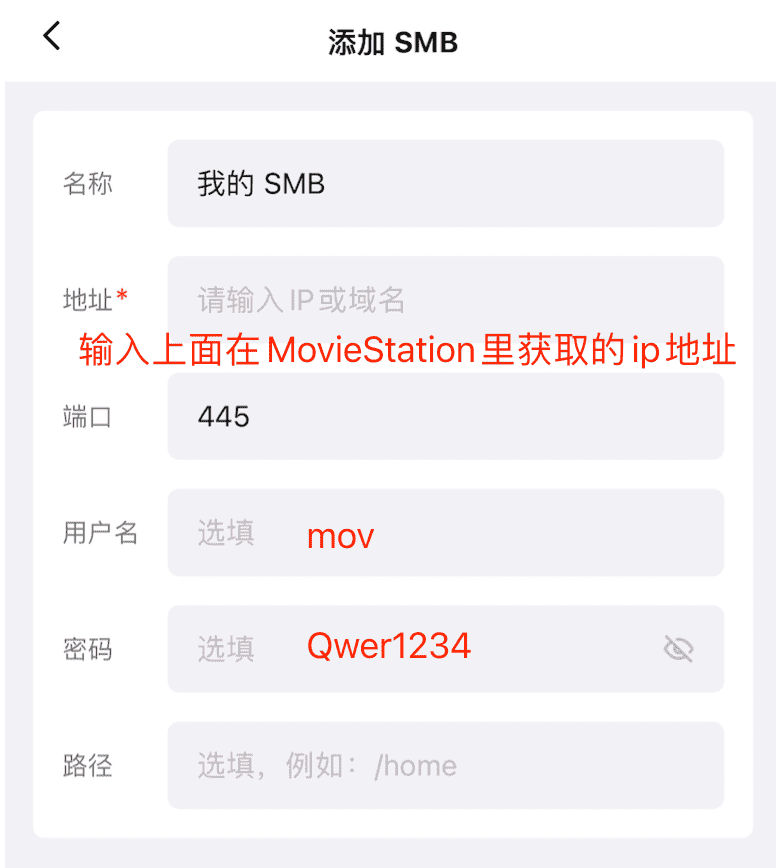Go back using the top-left arrow

point(52,36)
